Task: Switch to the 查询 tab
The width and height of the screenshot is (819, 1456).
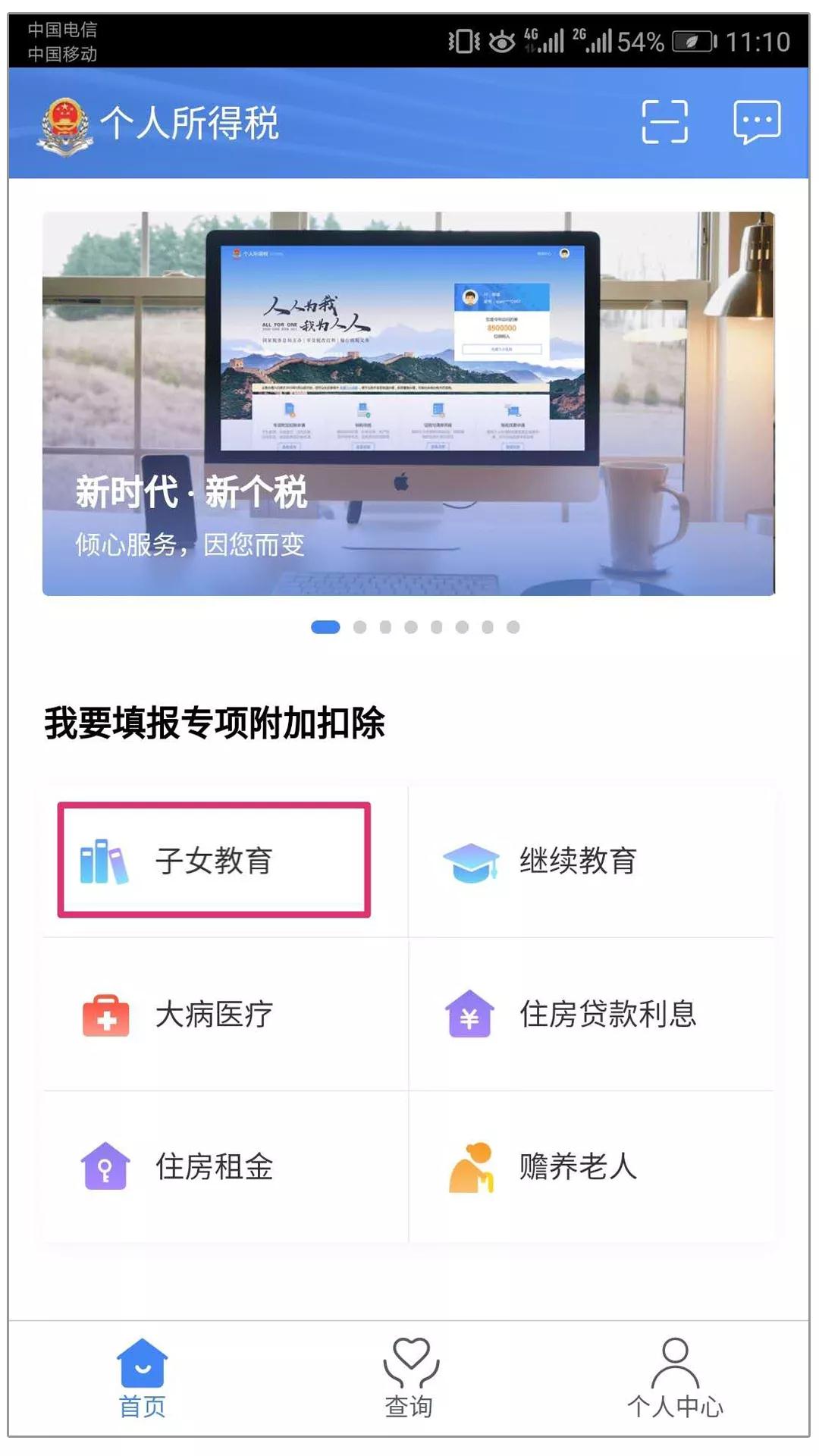Action: pos(409,1379)
